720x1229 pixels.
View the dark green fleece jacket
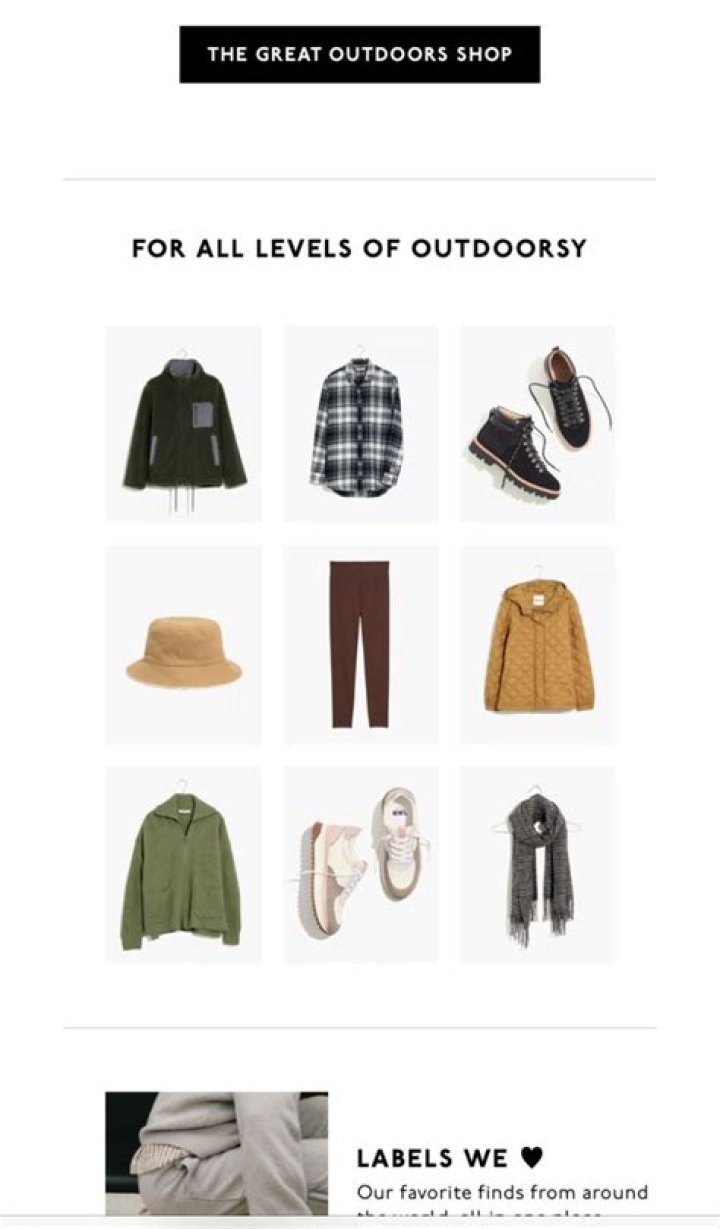coord(184,424)
